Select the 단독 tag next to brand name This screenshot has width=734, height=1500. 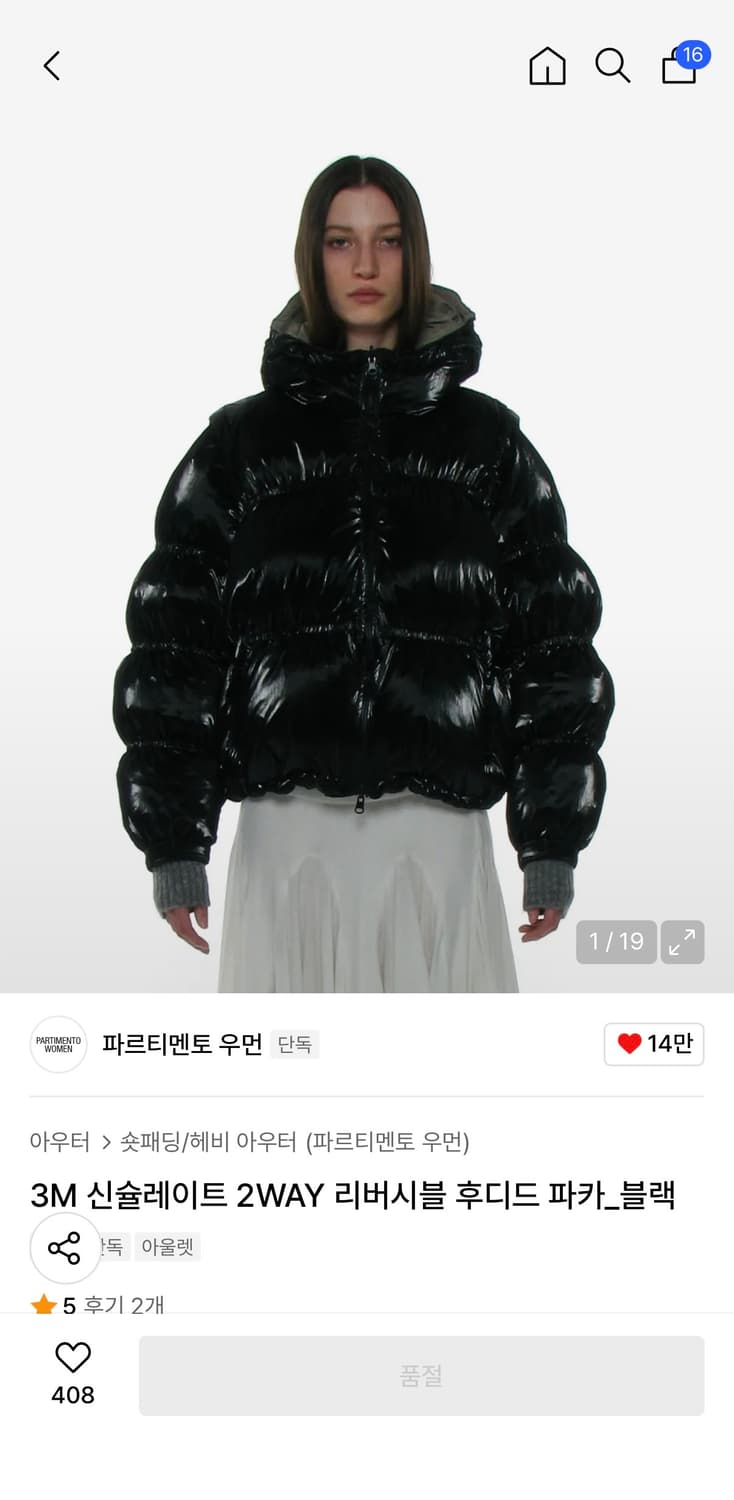[295, 1043]
